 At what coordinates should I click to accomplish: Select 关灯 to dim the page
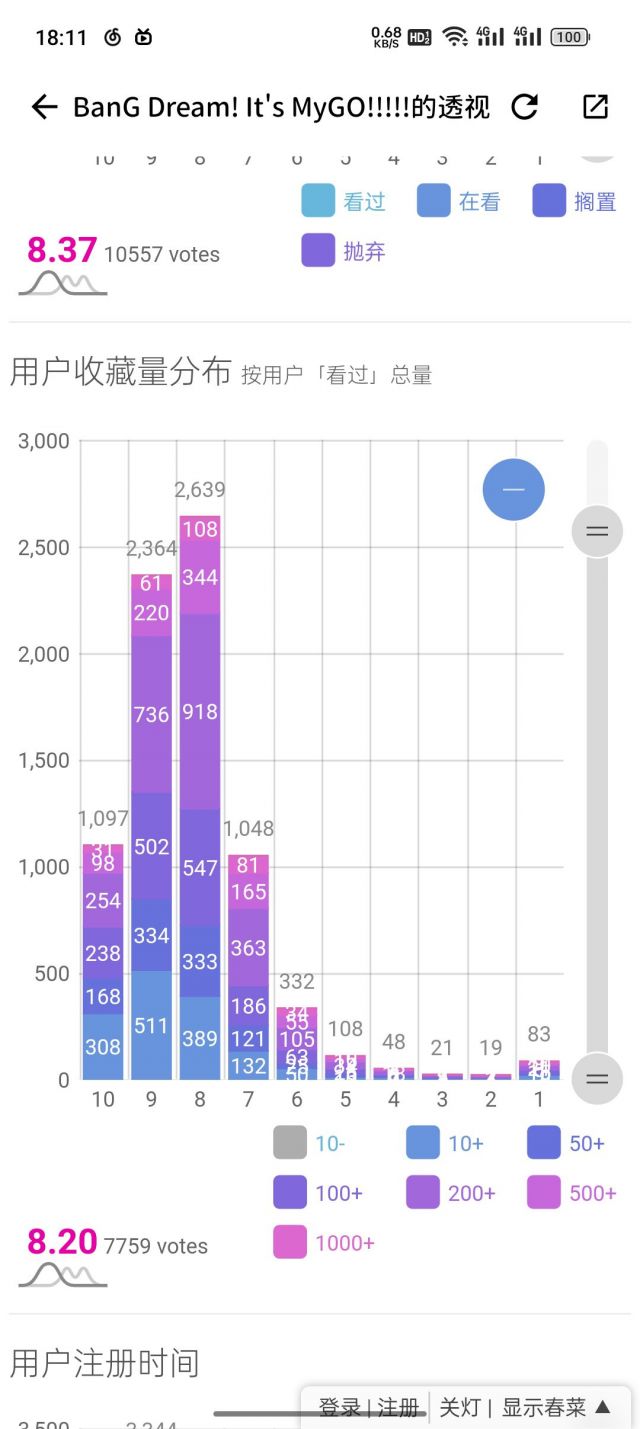pyautogui.click(x=460, y=1407)
